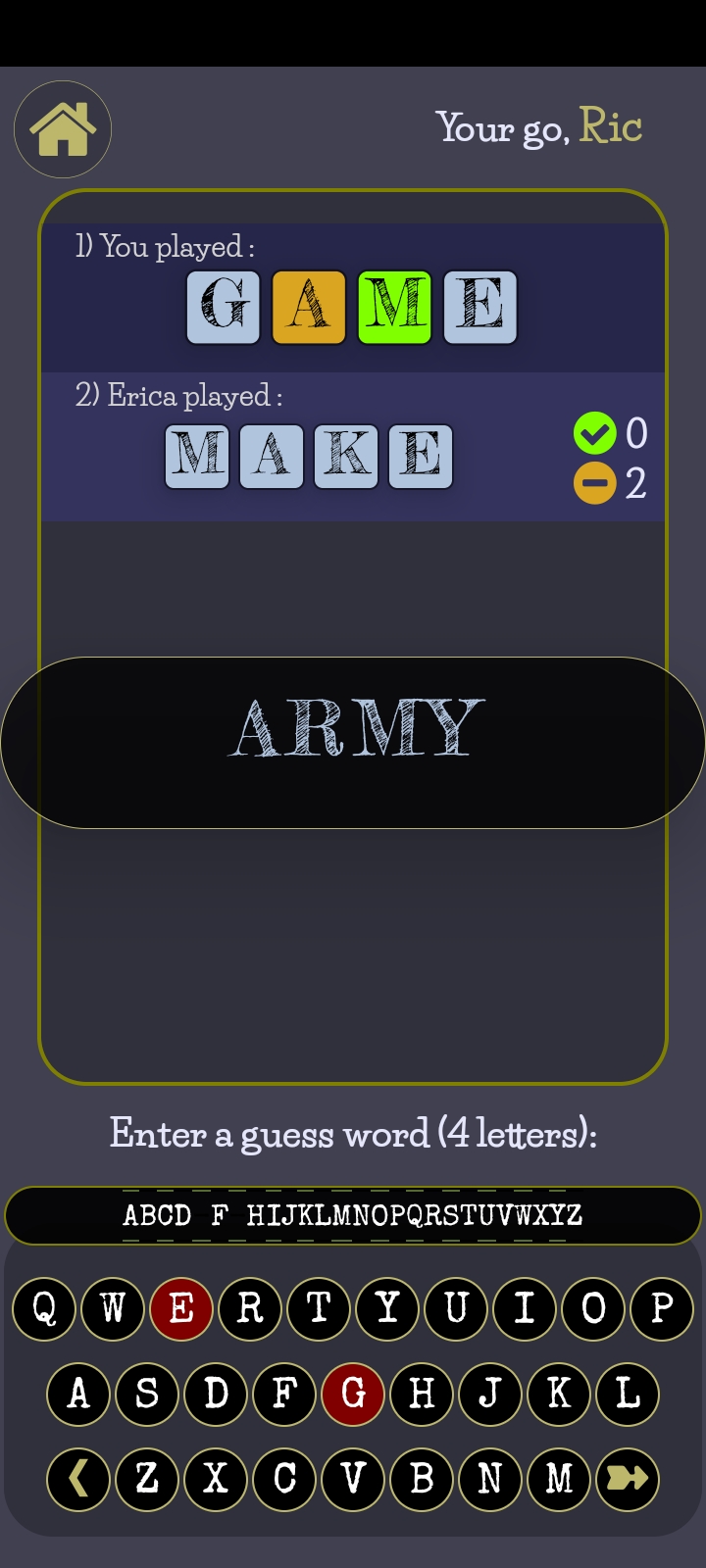Type the letter S
The width and height of the screenshot is (706, 1568).
(x=147, y=1394)
